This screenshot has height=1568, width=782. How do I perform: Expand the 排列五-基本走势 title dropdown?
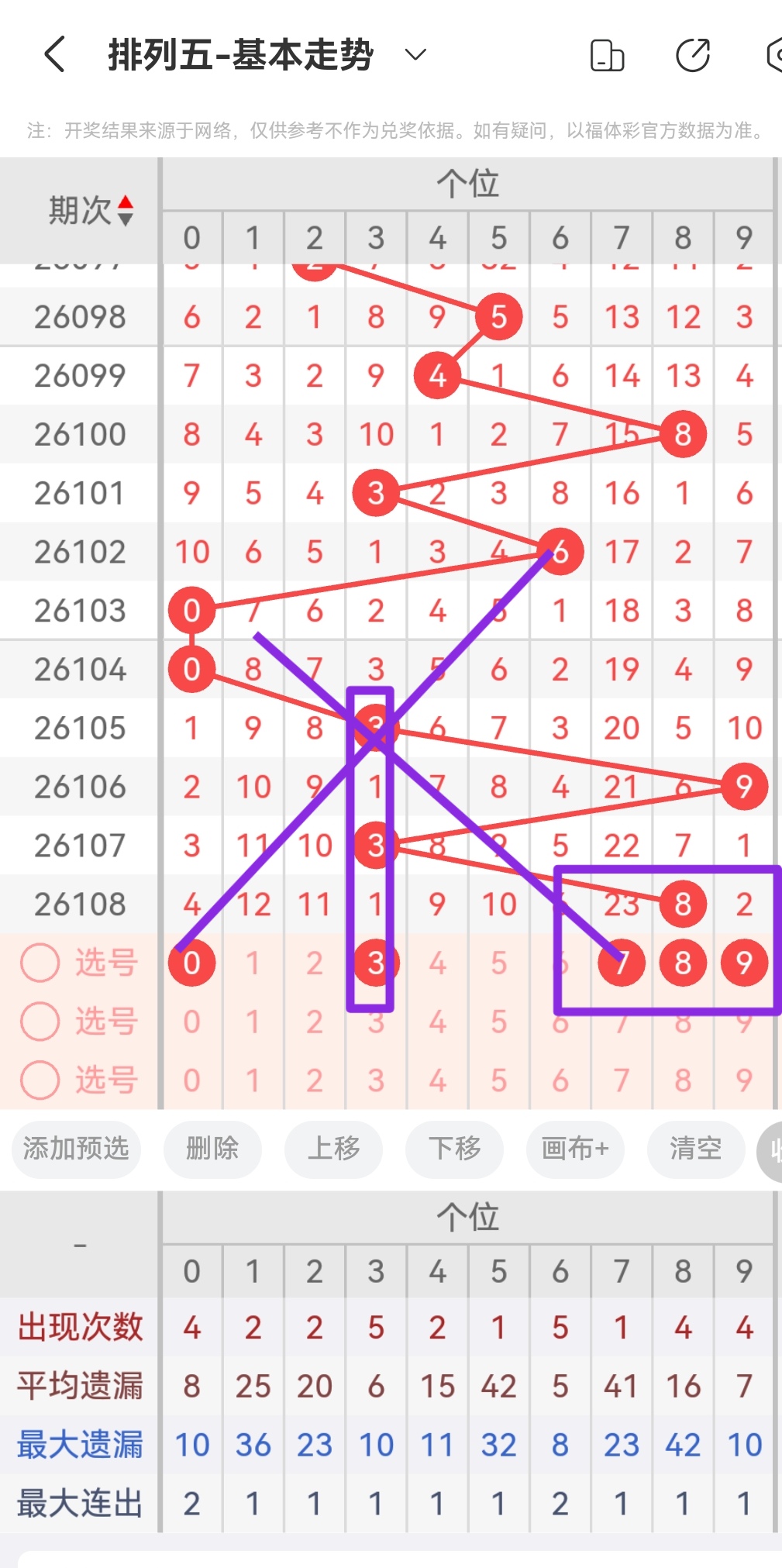(414, 55)
